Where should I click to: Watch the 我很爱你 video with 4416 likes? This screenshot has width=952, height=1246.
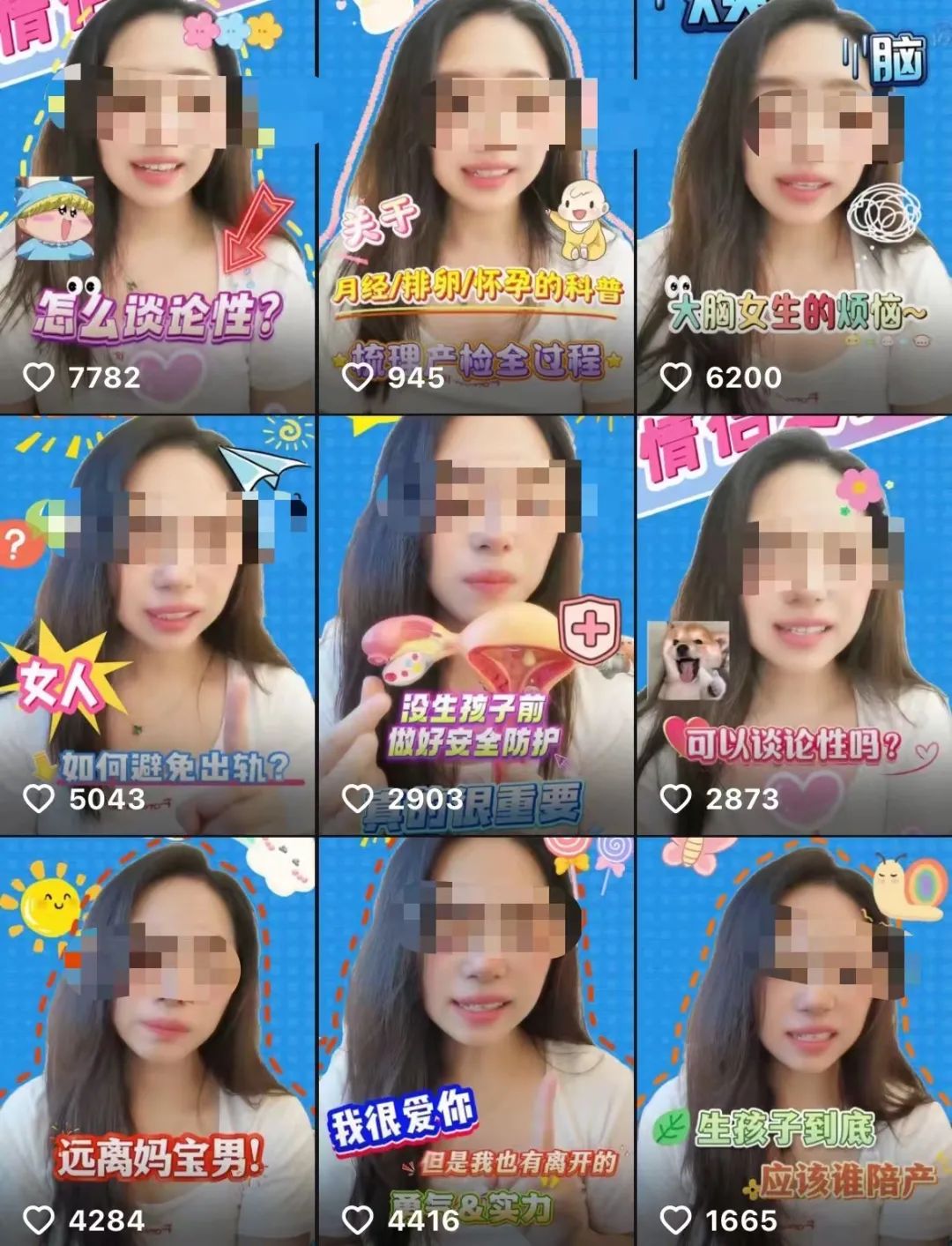476,1042
